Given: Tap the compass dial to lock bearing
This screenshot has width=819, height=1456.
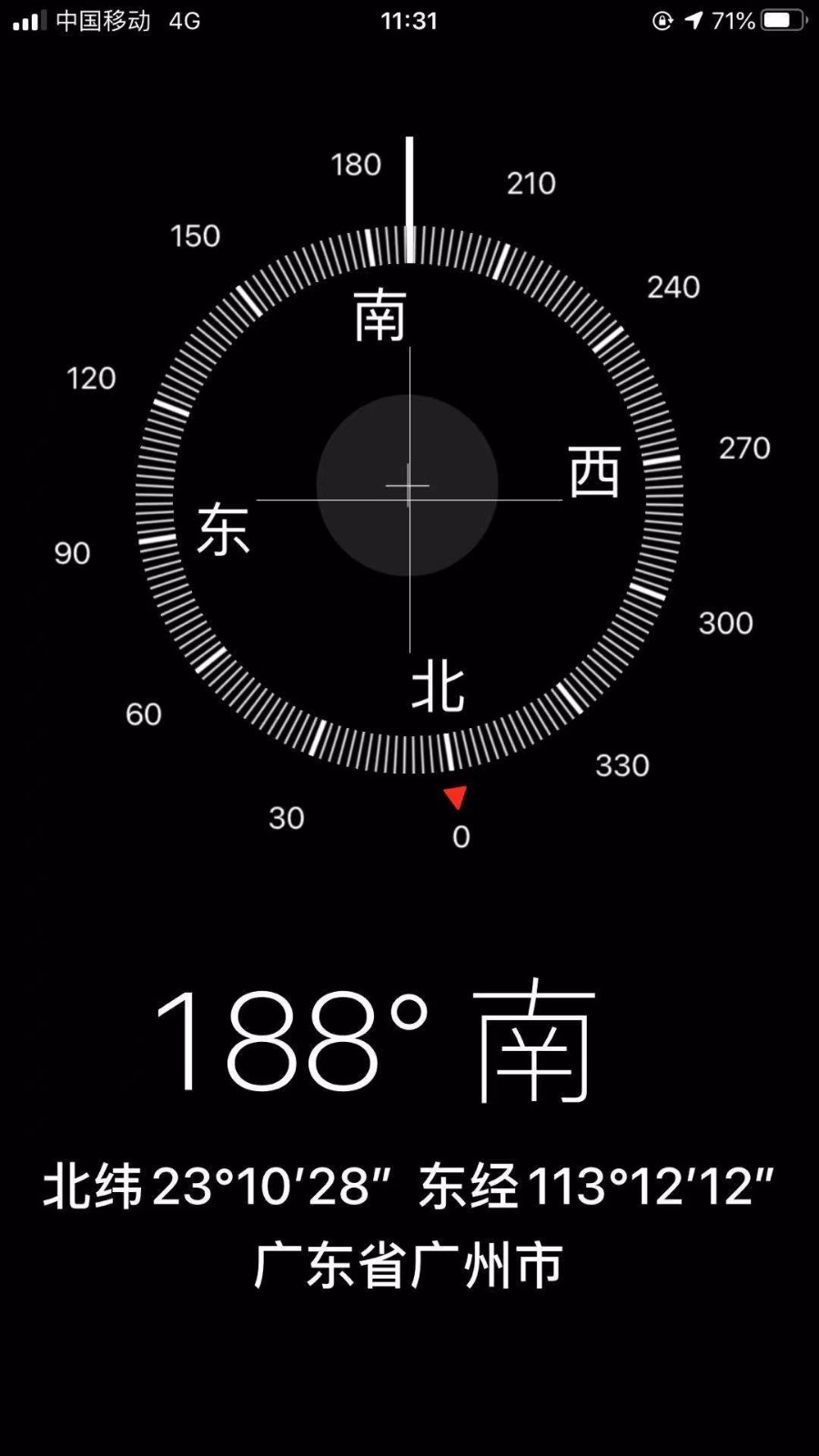Looking at the screenshot, I should pos(409,499).
